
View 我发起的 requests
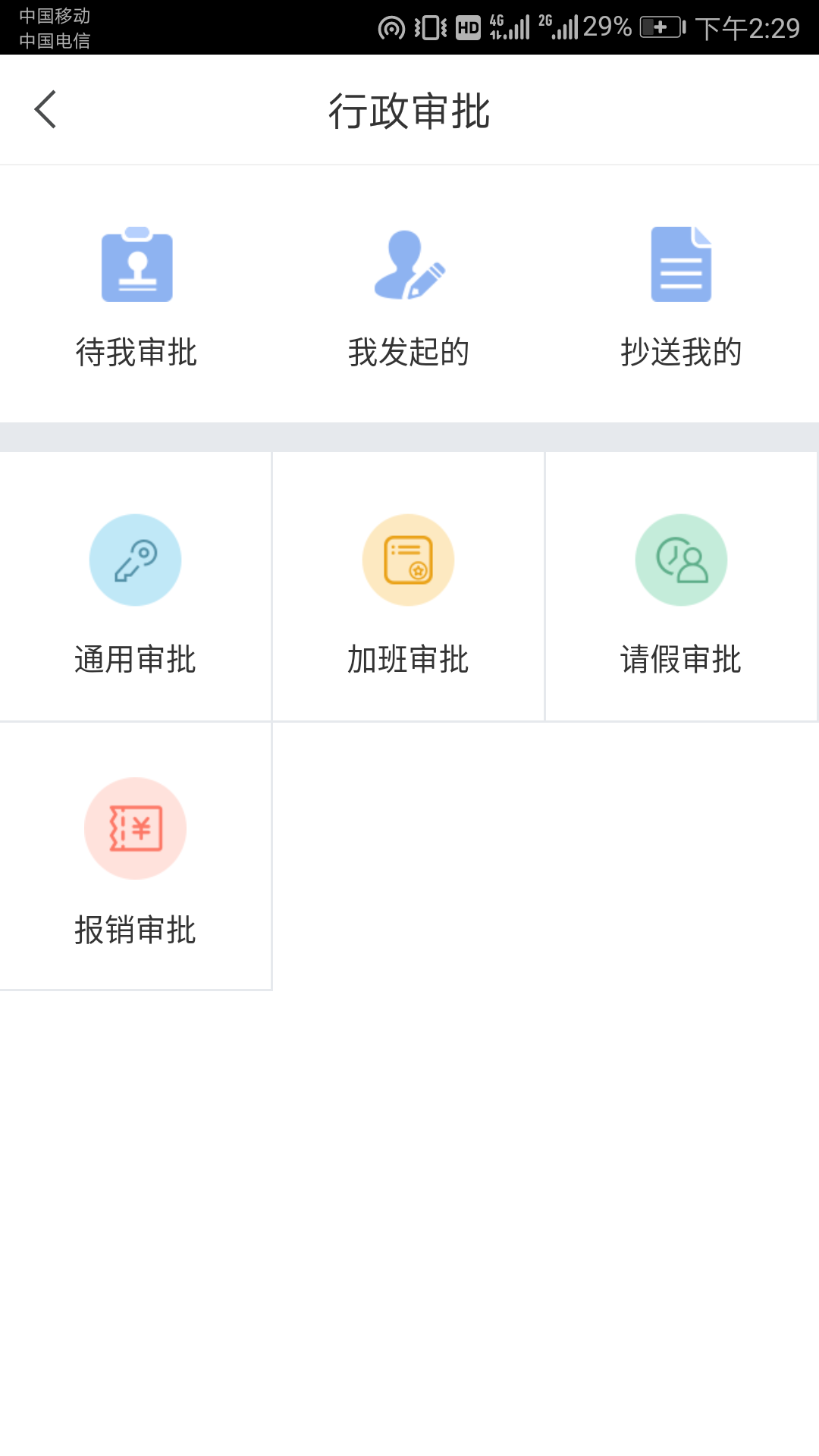pos(409,296)
